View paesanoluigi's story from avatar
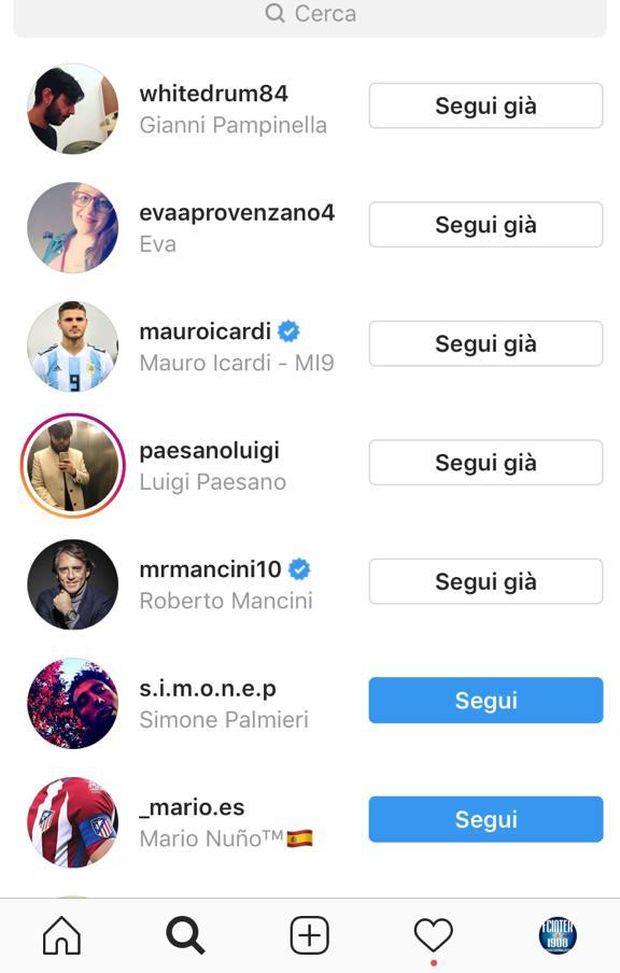The width and height of the screenshot is (620, 973). click(x=72, y=465)
